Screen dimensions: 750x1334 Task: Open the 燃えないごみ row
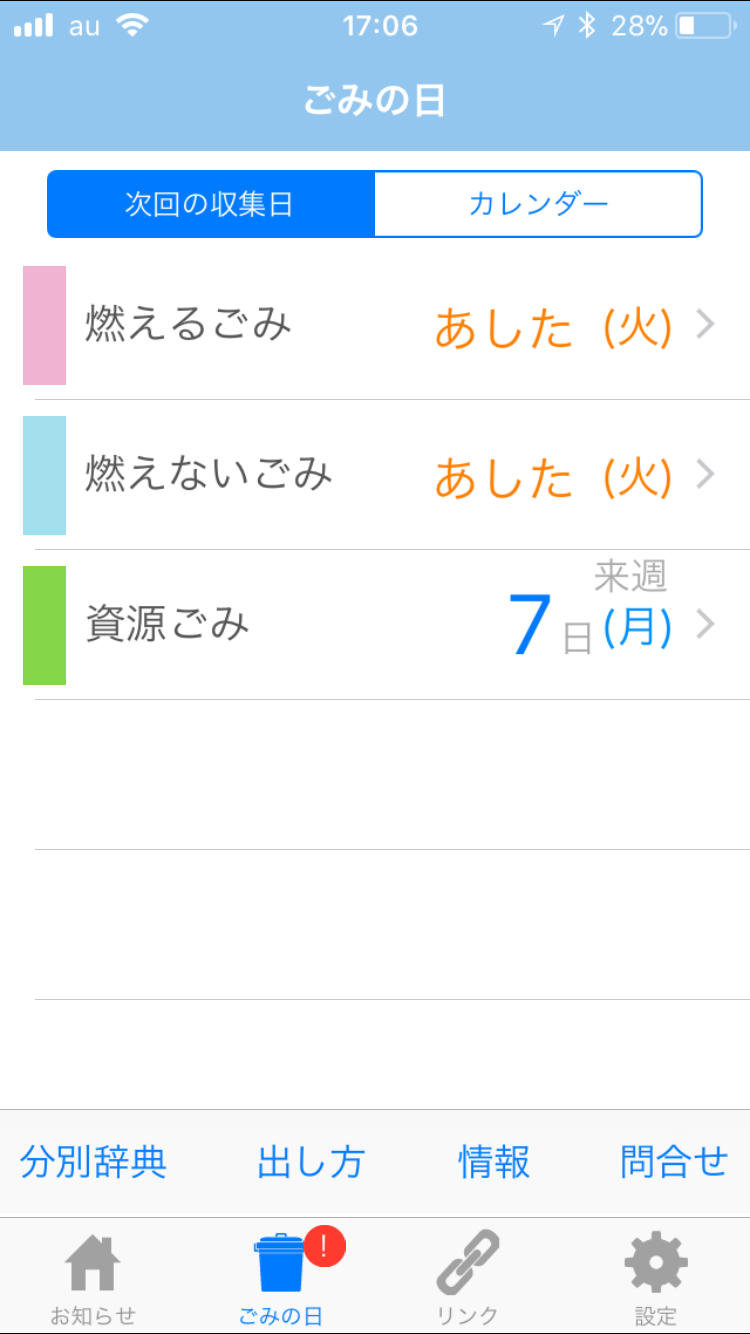pos(375,475)
